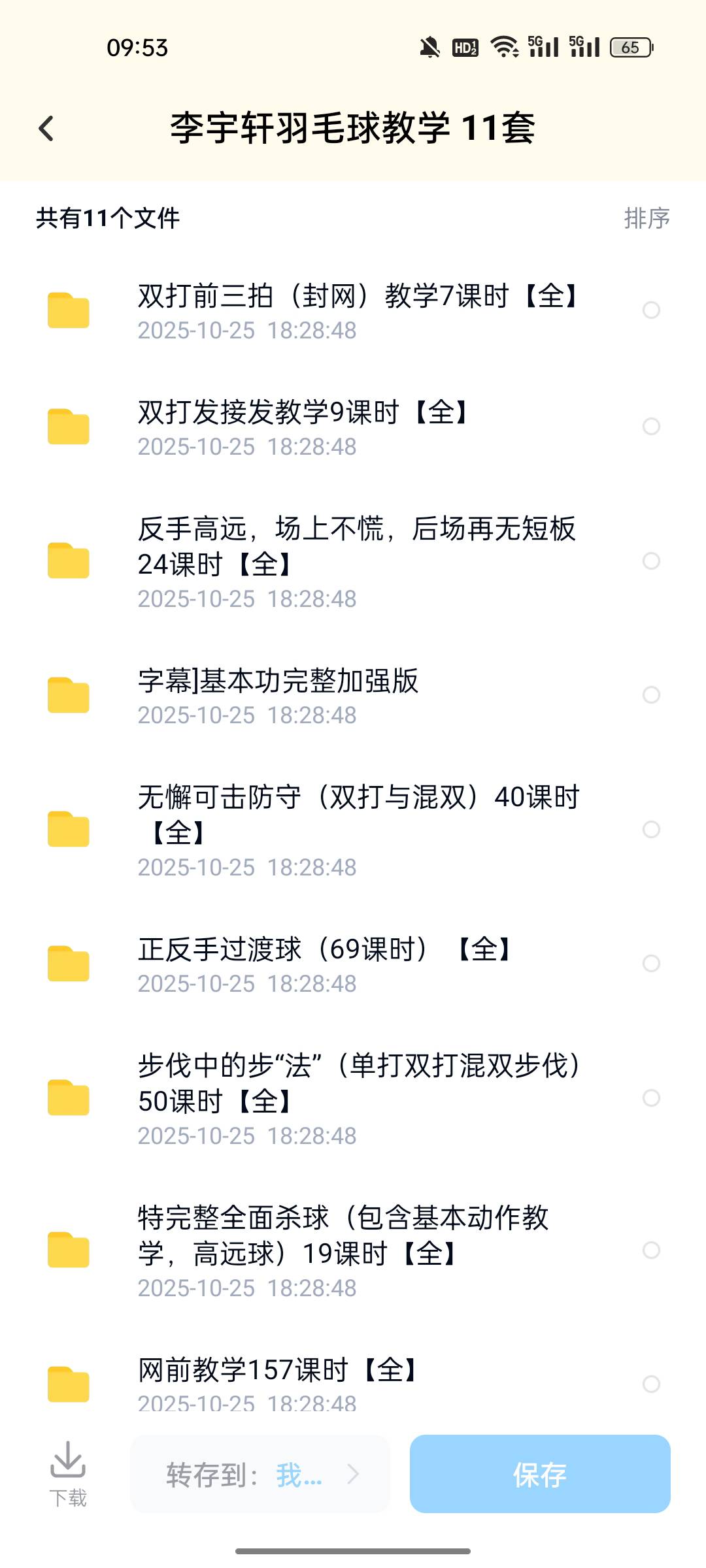This screenshot has width=706, height=1568.
Task: Tick the circle beside 无懈可击防守 40课时
Action: coord(651,830)
